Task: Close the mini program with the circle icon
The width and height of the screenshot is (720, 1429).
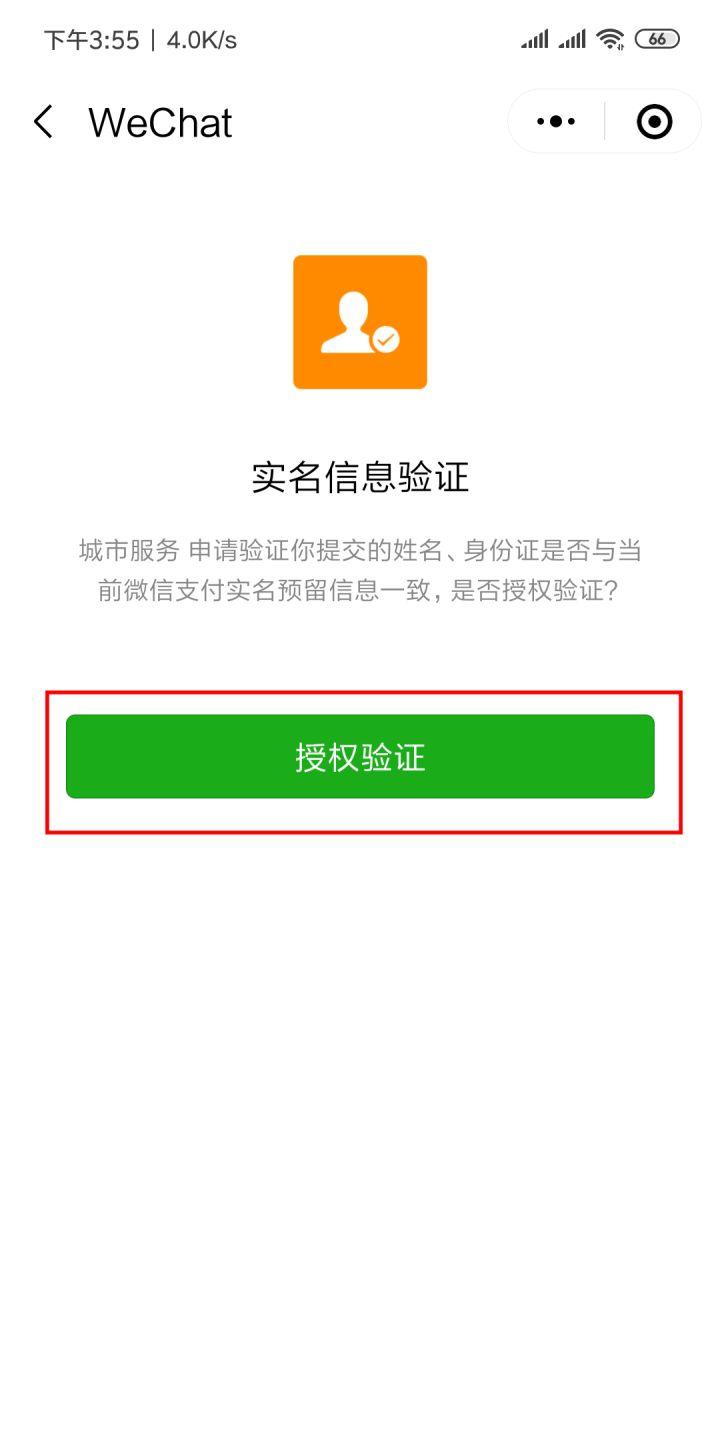Action: [654, 122]
